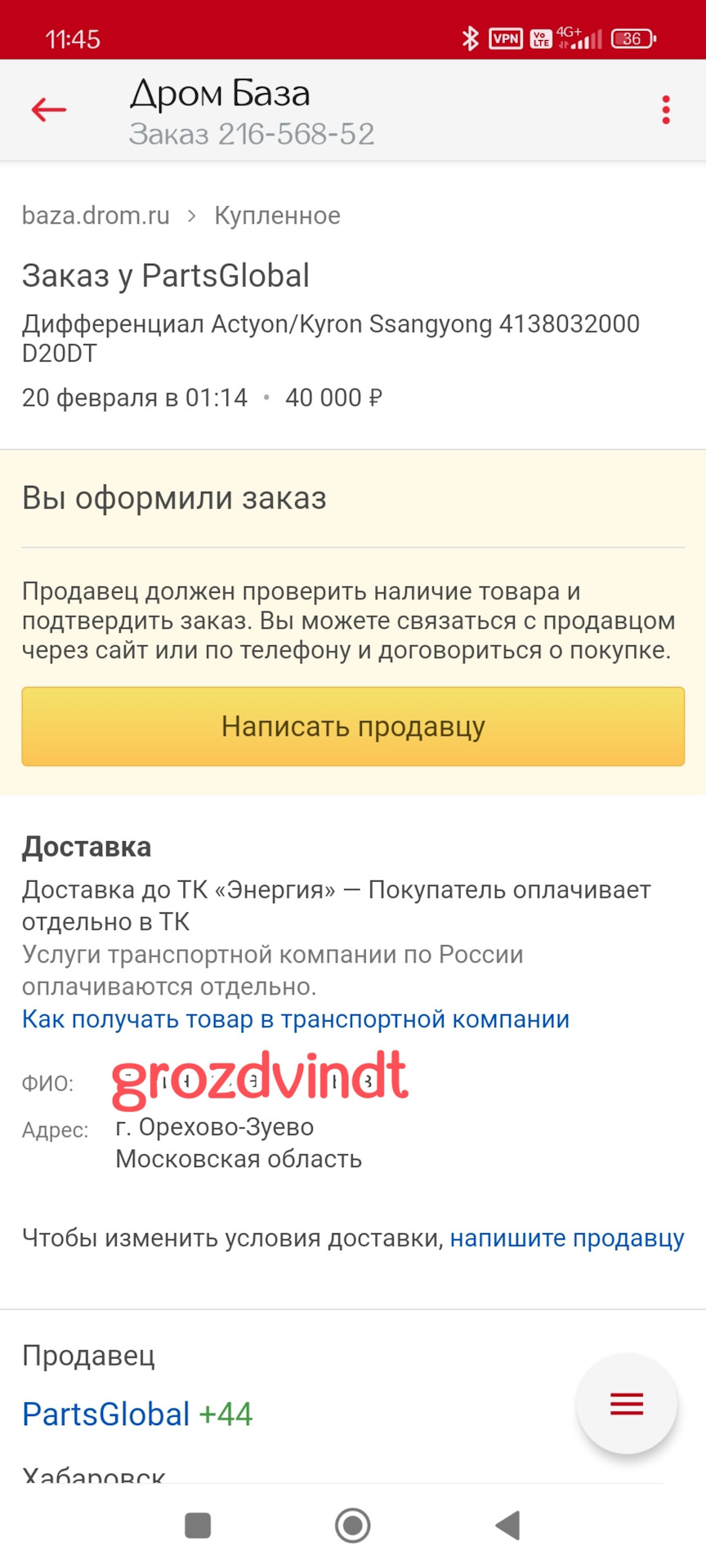Viewport: 706px width, 1568px height.
Task: Open the three-dot overflow menu
Action: 666,109
